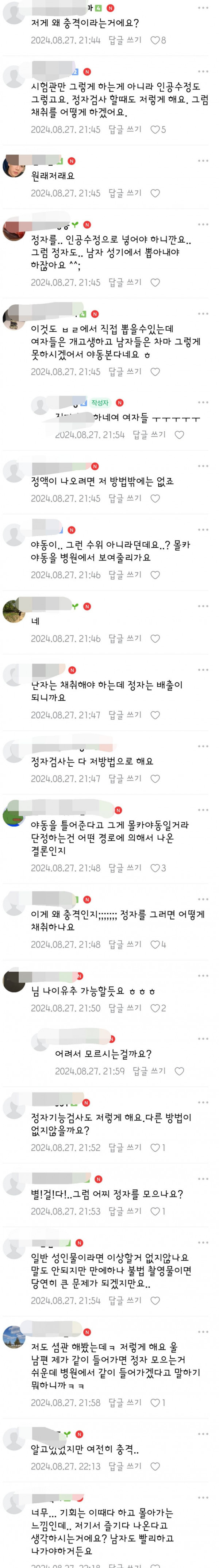This screenshot has height=1568, width=219.
Task: Open overflow menu on the '네' comment
Action: click(203, 606)
